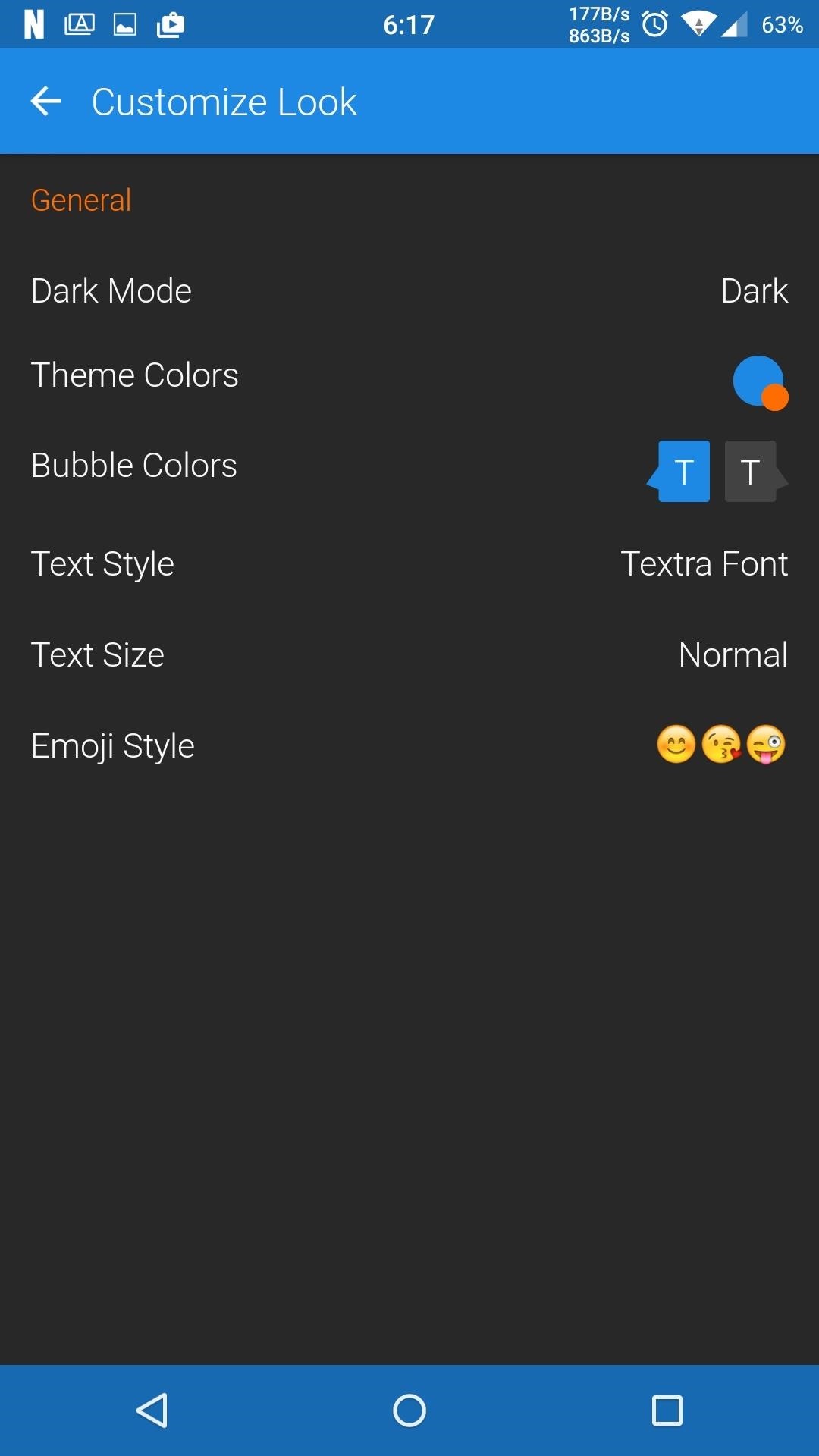The height and width of the screenshot is (1456, 819).
Task: Open the Text Size option set to Normal
Action: click(409, 654)
